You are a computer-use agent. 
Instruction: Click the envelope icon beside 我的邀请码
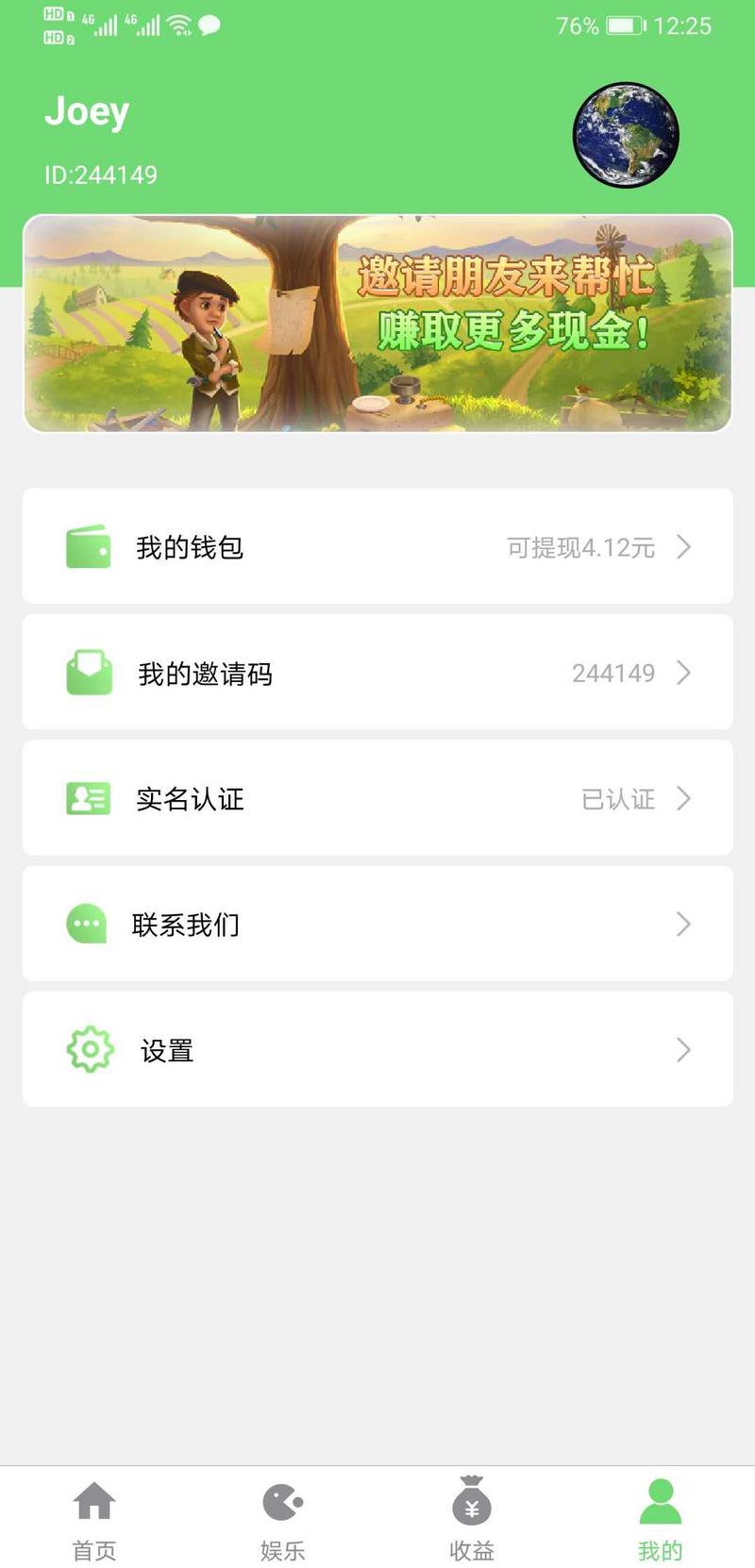coord(88,673)
